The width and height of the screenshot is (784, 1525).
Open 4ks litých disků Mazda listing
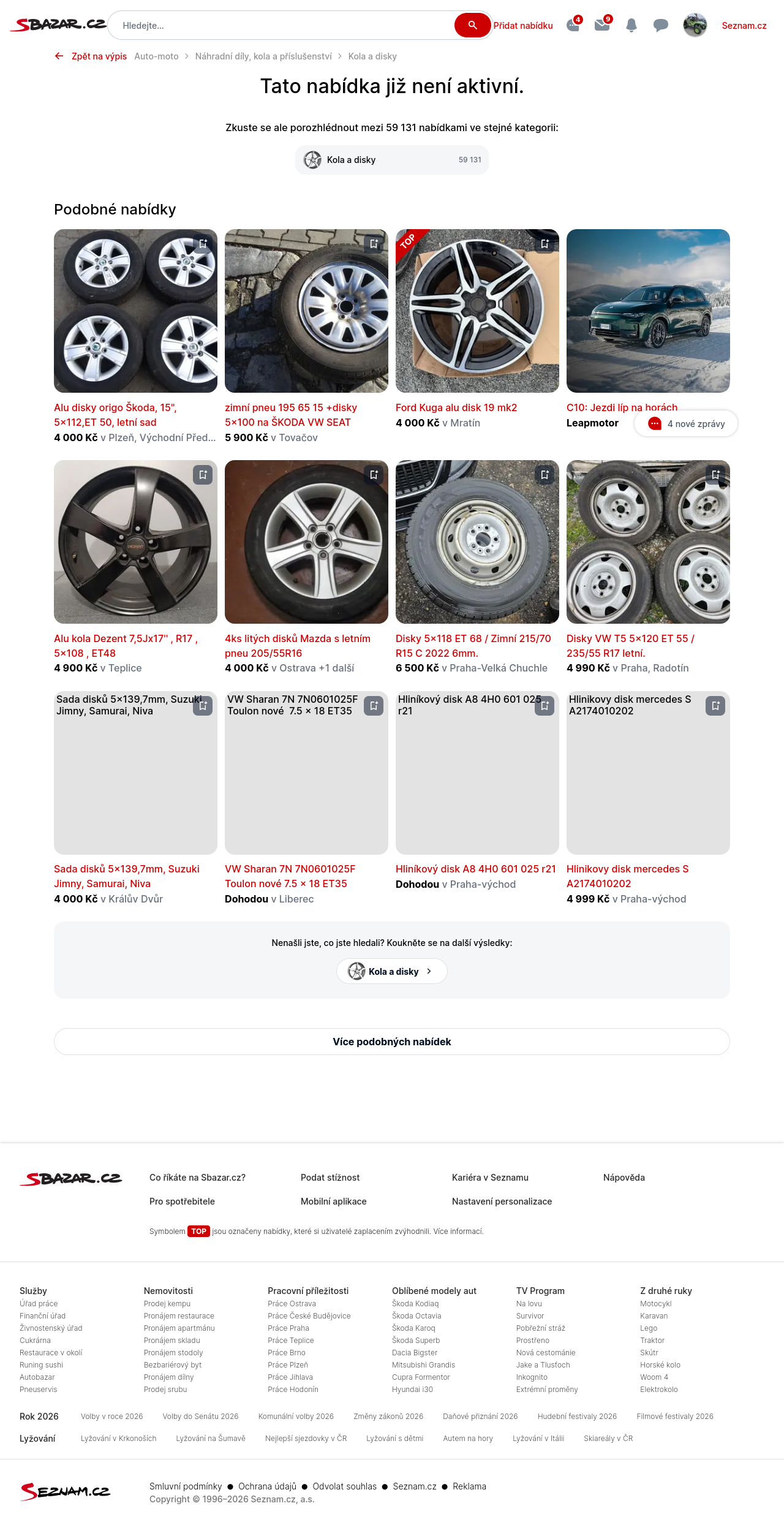click(x=297, y=645)
